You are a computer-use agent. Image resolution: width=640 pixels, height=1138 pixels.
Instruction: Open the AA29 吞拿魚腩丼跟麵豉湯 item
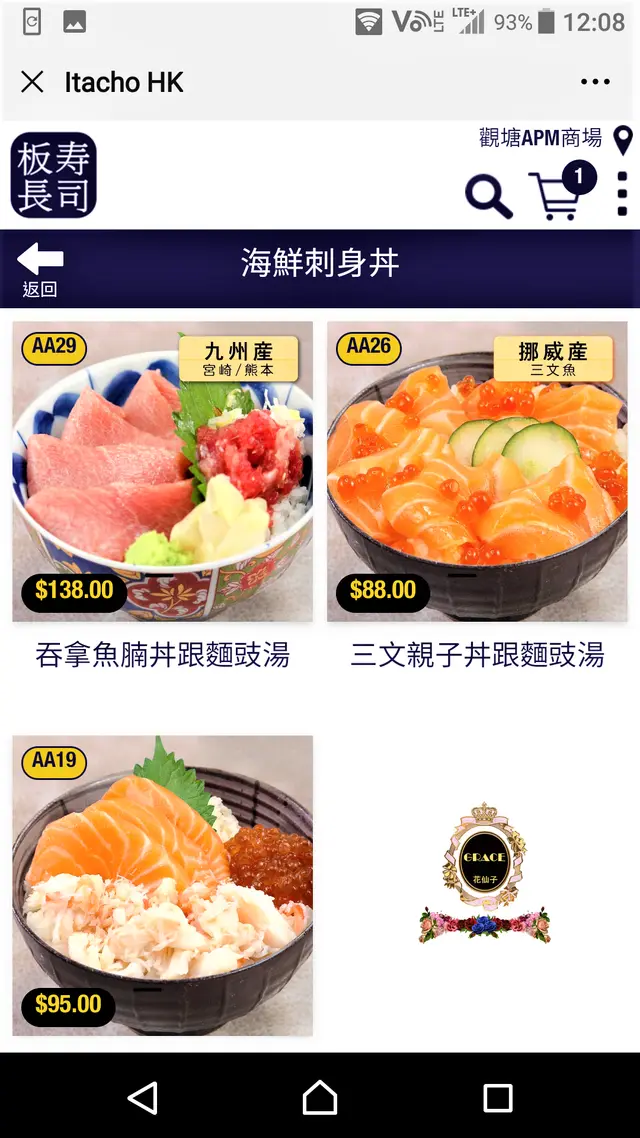162,471
